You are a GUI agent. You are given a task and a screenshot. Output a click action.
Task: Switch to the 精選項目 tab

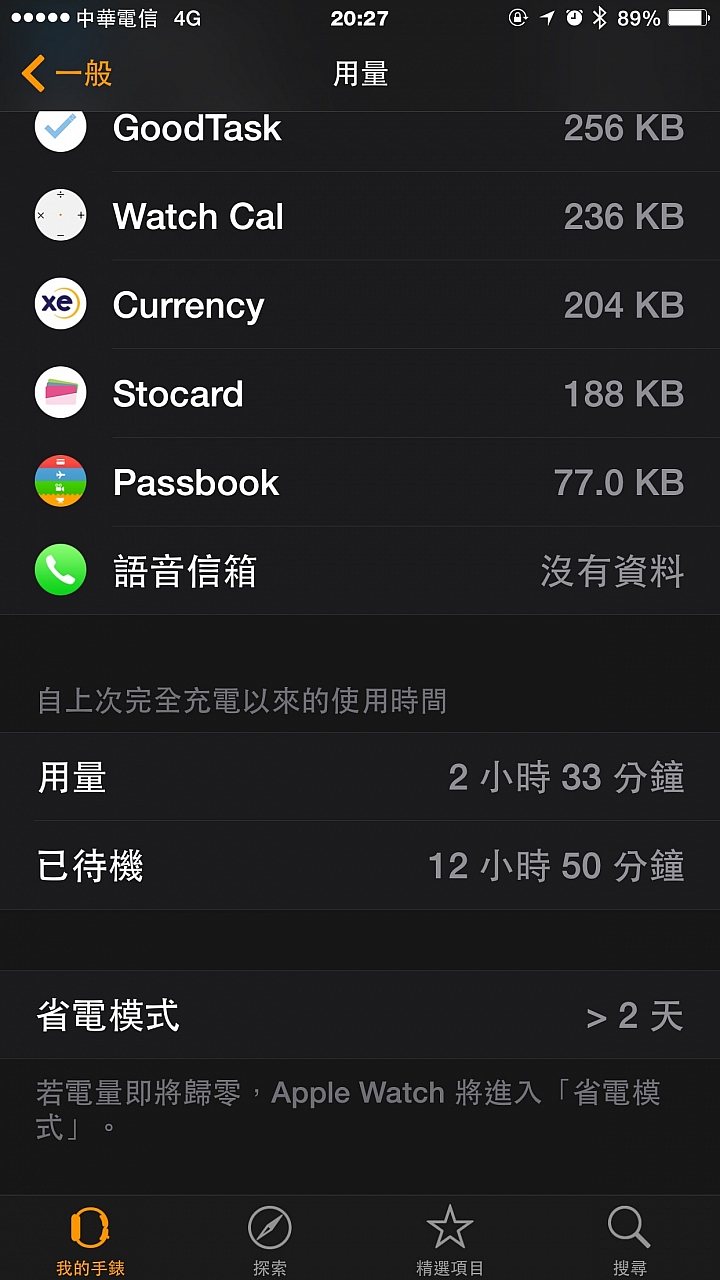point(450,1240)
